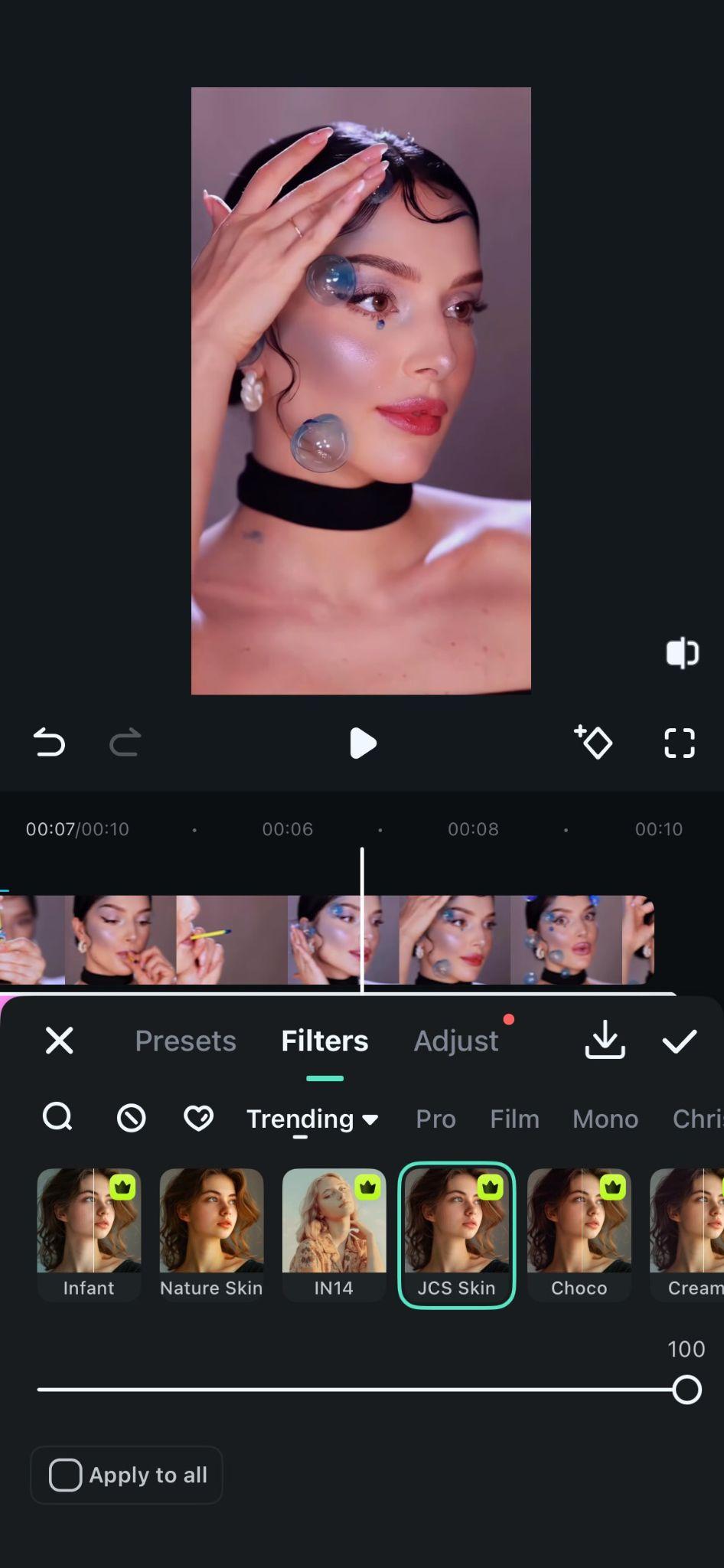The width and height of the screenshot is (724, 1568).
Task: Click the redo icon
Action: point(124,742)
